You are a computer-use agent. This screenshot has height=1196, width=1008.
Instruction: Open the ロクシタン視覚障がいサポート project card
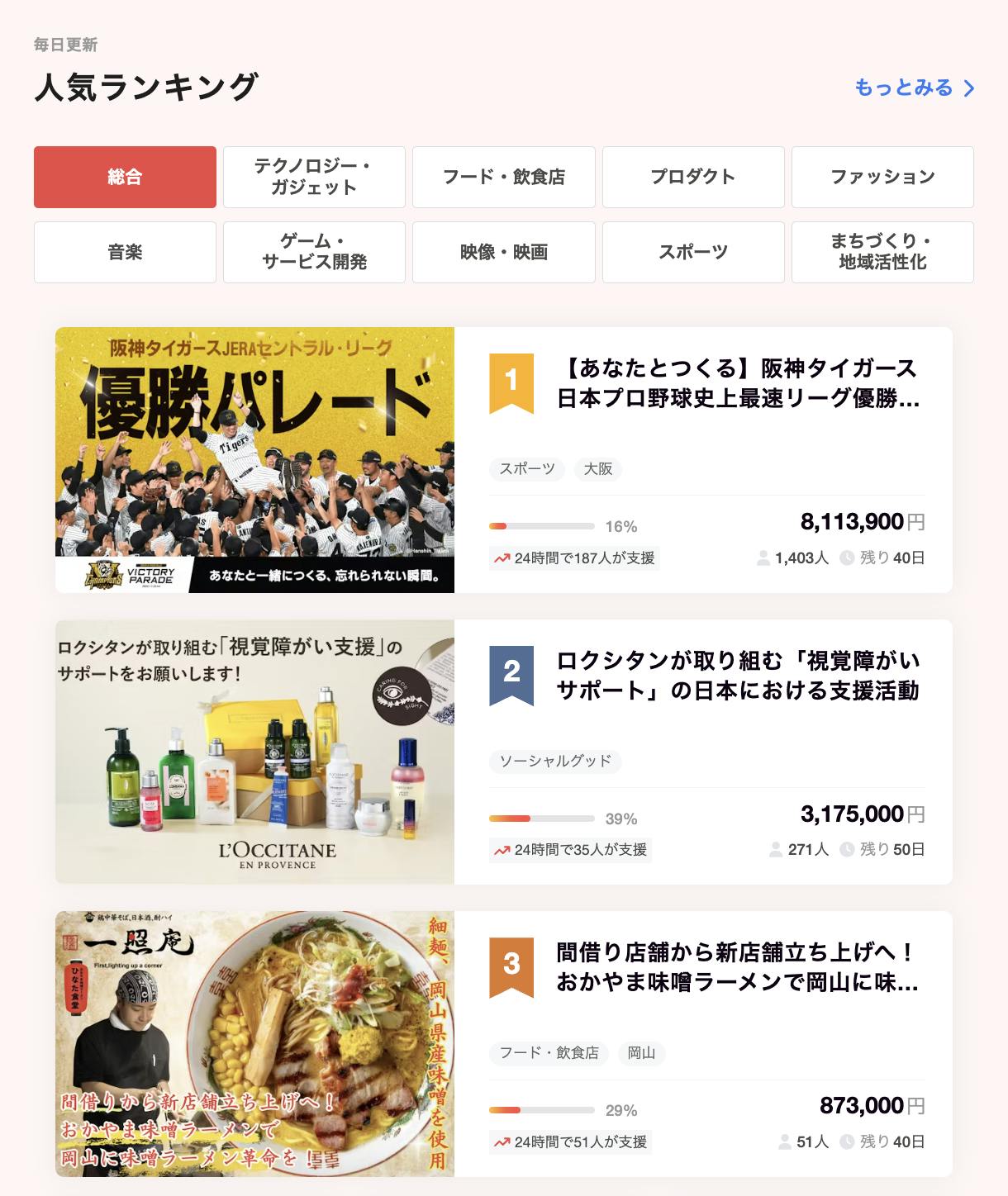(737, 676)
